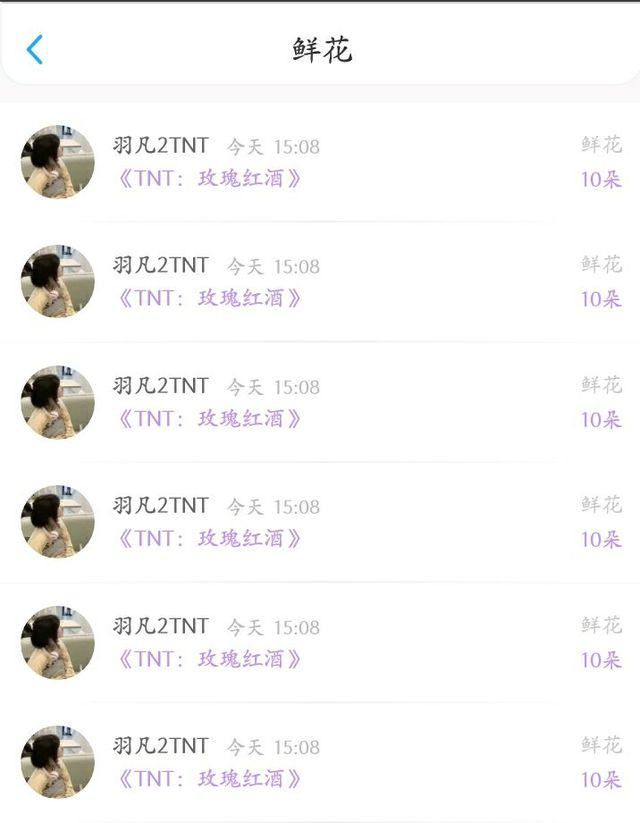The width and height of the screenshot is (640, 823).
Task: Go back from the 鲜花 page
Action: [35, 50]
